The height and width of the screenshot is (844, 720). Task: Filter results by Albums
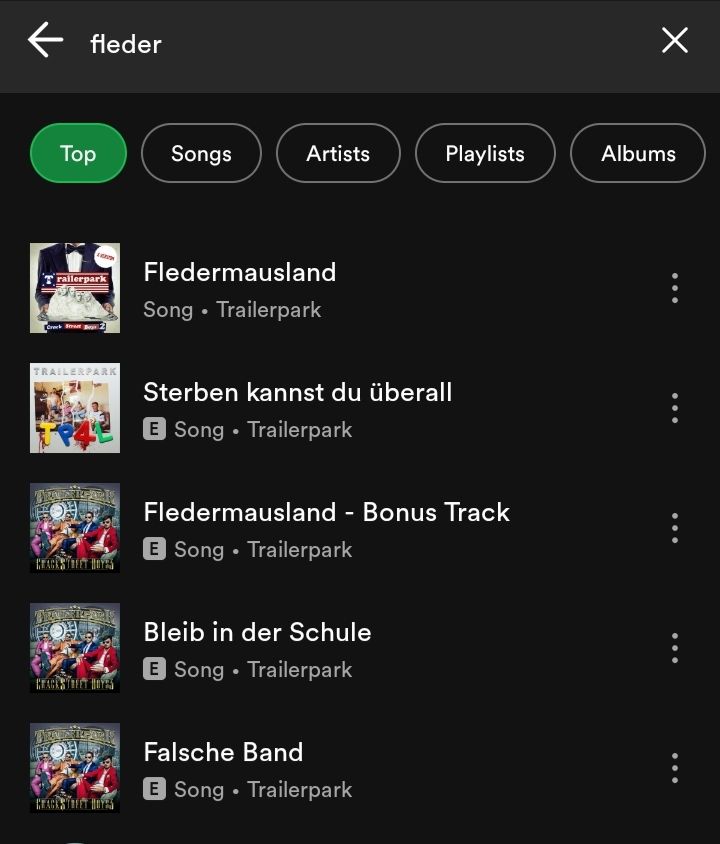(638, 154)
